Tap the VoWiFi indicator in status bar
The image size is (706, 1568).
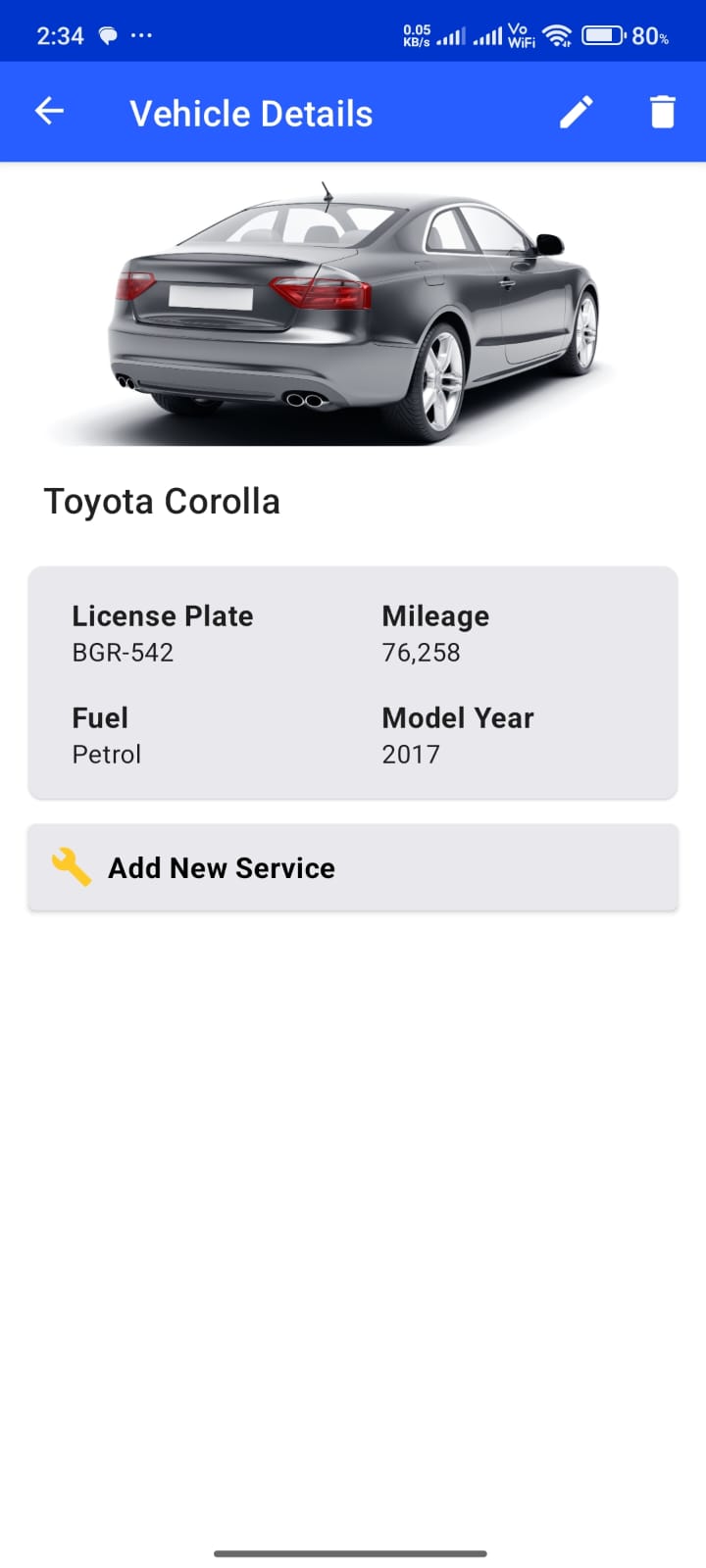[521, 35]
